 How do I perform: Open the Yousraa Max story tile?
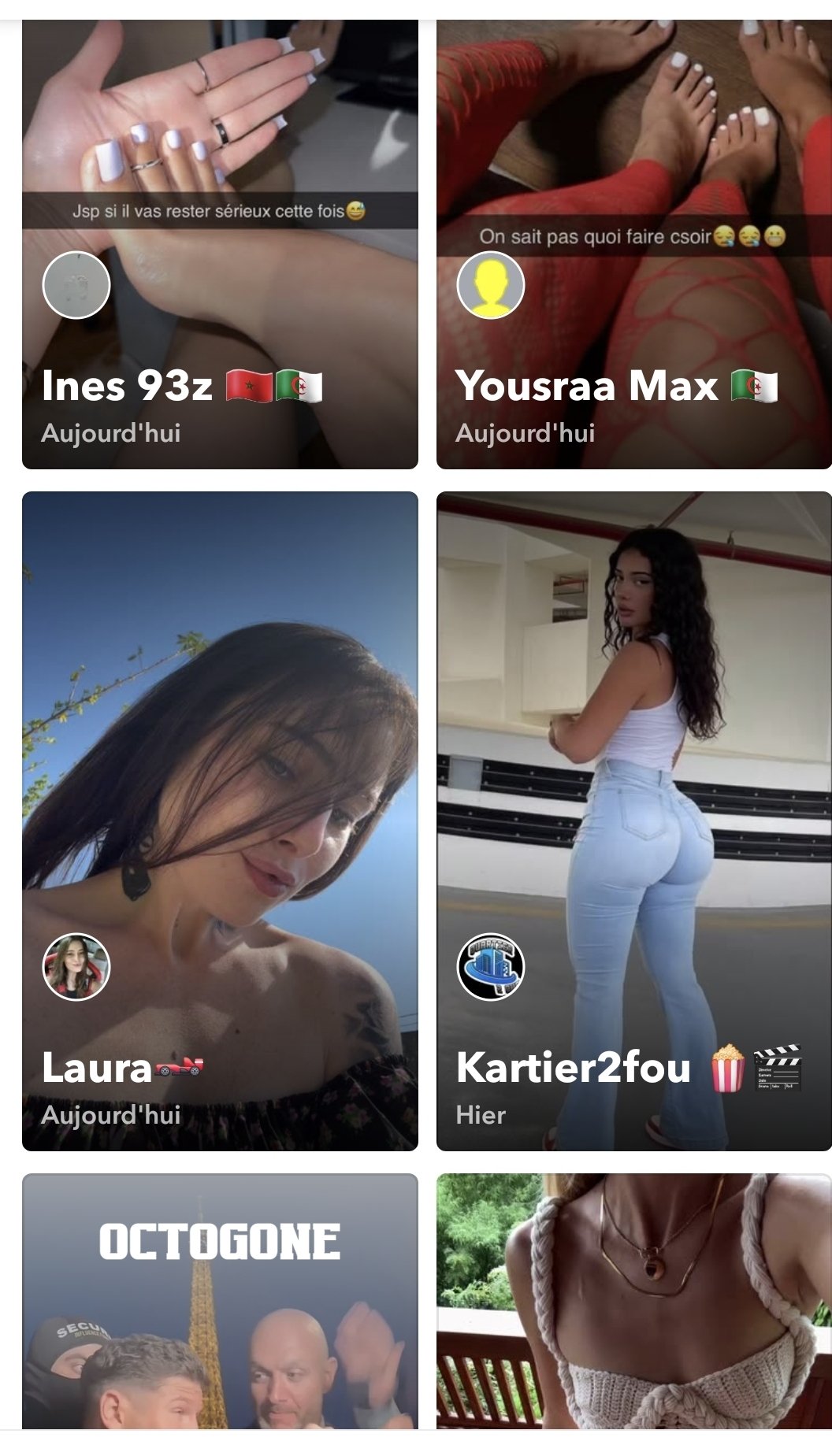click(x=634, y=244)
